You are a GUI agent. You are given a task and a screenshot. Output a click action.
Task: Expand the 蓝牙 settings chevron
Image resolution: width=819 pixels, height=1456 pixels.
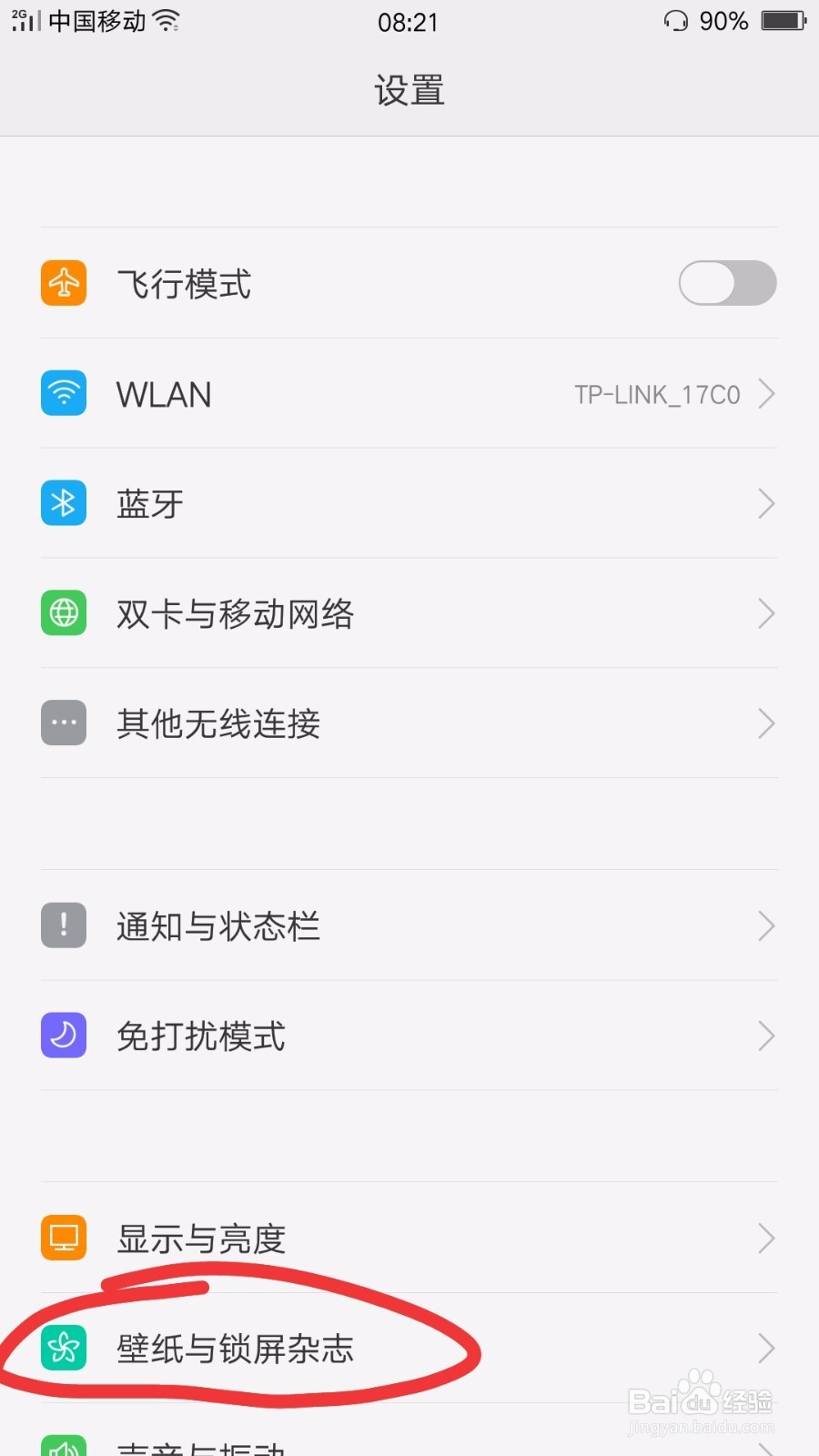[766, 503]
